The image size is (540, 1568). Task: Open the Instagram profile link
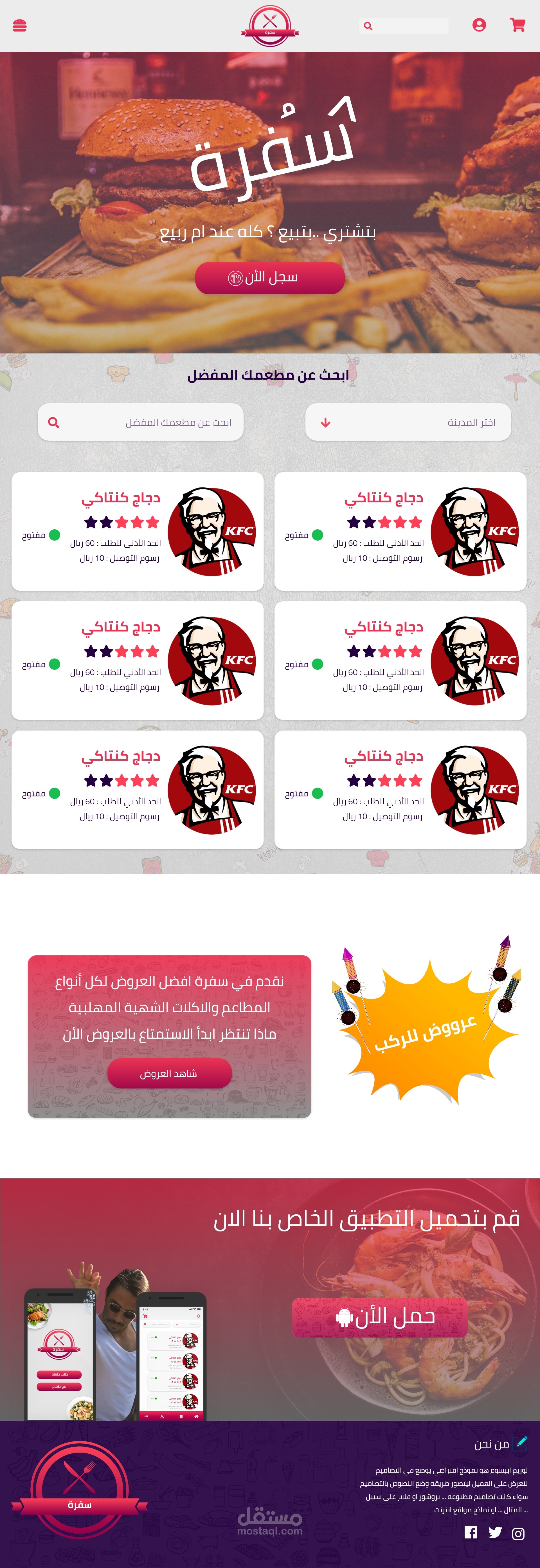[518, 1534]
